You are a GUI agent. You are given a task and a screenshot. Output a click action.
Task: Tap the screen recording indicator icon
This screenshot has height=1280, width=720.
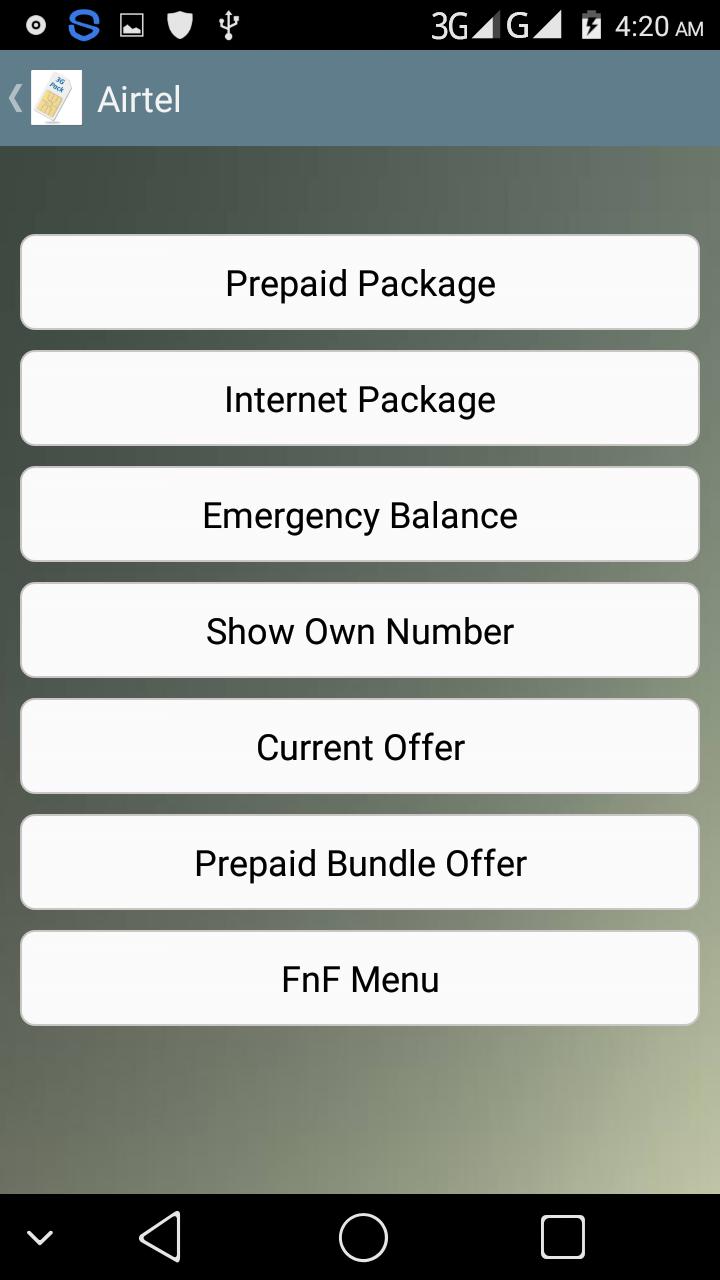(x=34, y=24)
